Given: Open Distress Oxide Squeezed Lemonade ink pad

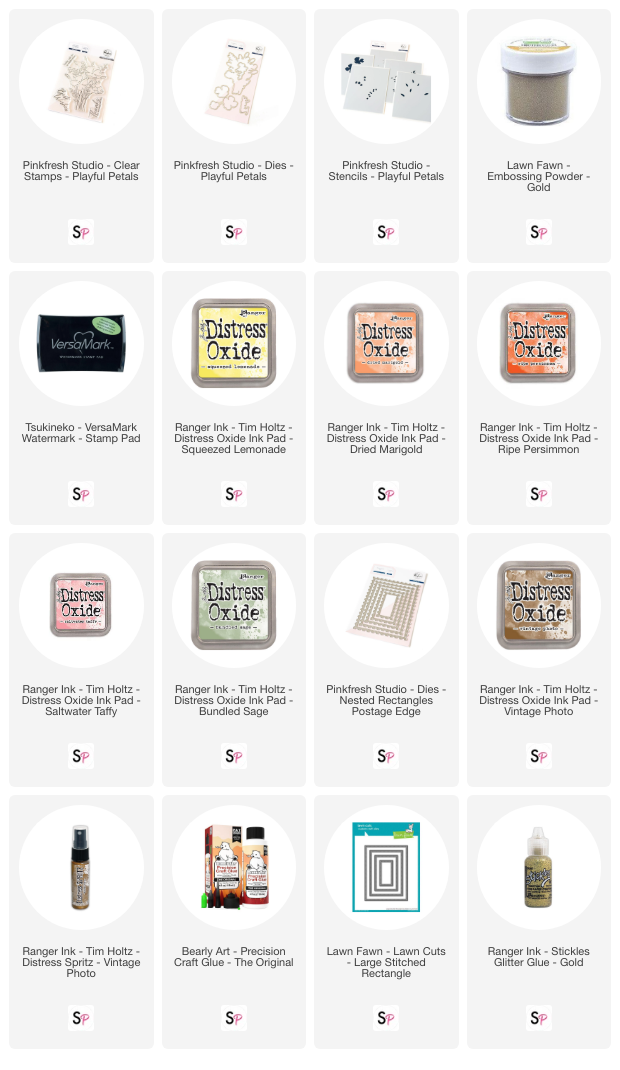Looking at the screenshot, I should point(233,398).
